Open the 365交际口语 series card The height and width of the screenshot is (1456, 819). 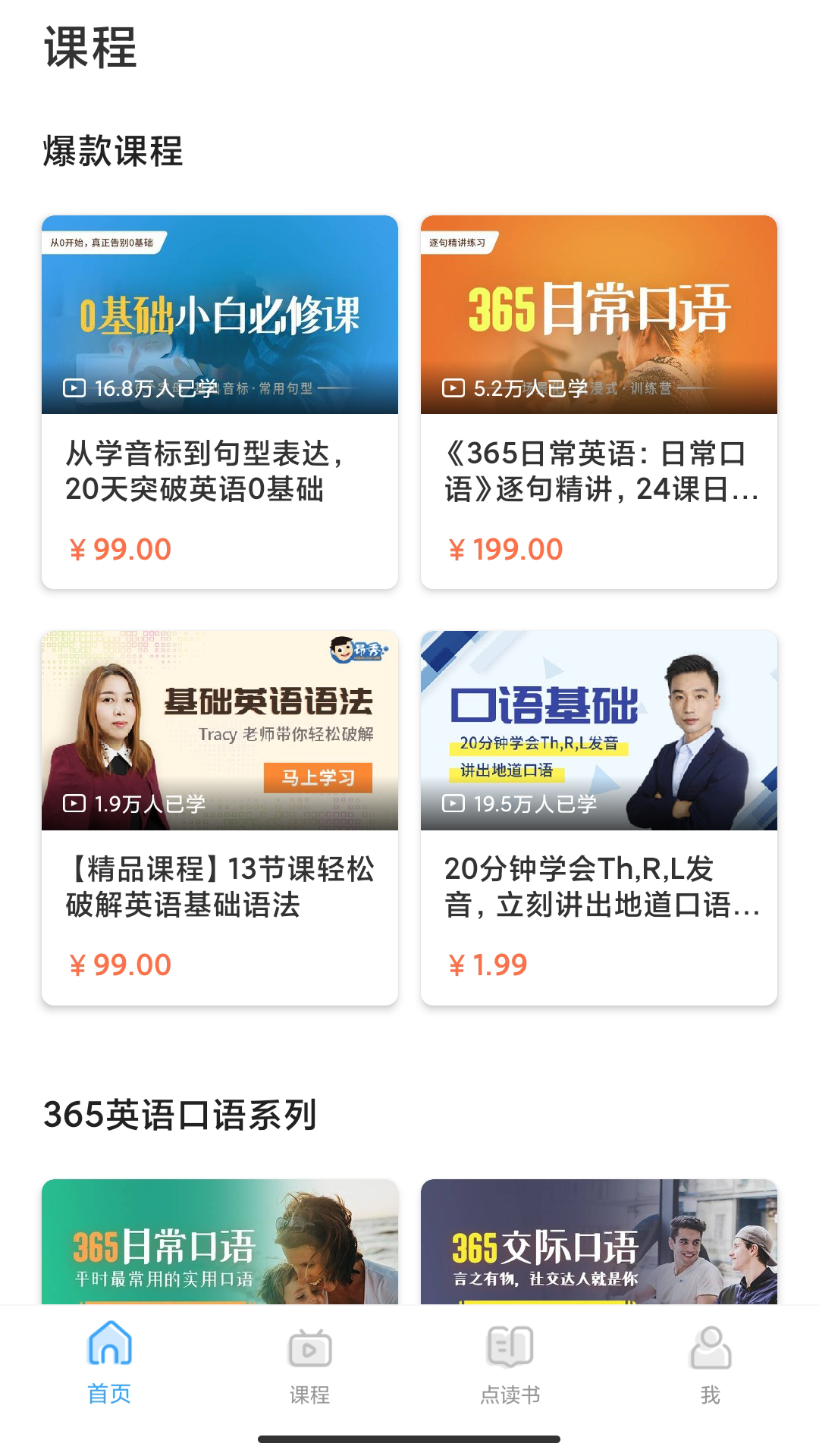click(599, 1242)
